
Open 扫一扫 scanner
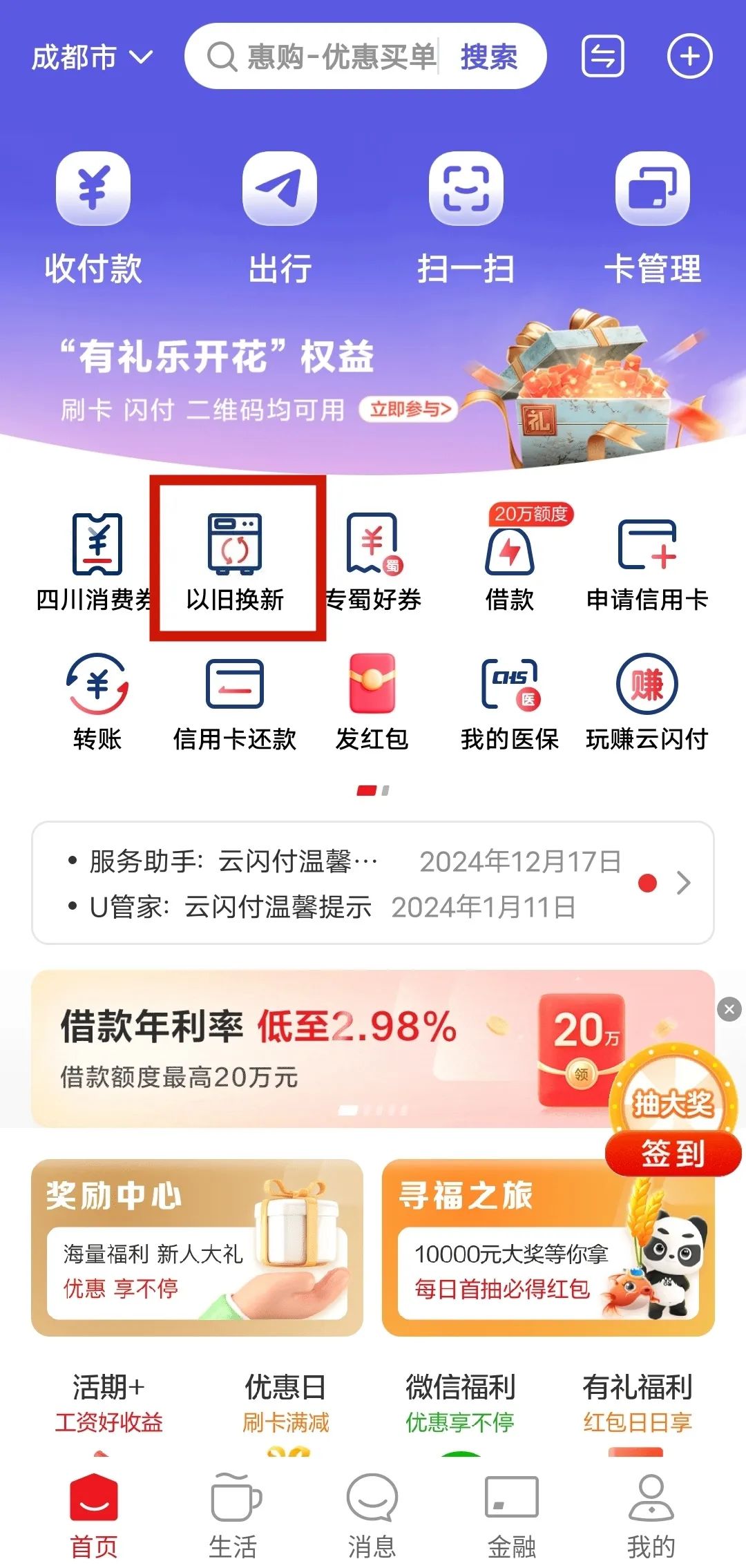[x=466, y=218]
